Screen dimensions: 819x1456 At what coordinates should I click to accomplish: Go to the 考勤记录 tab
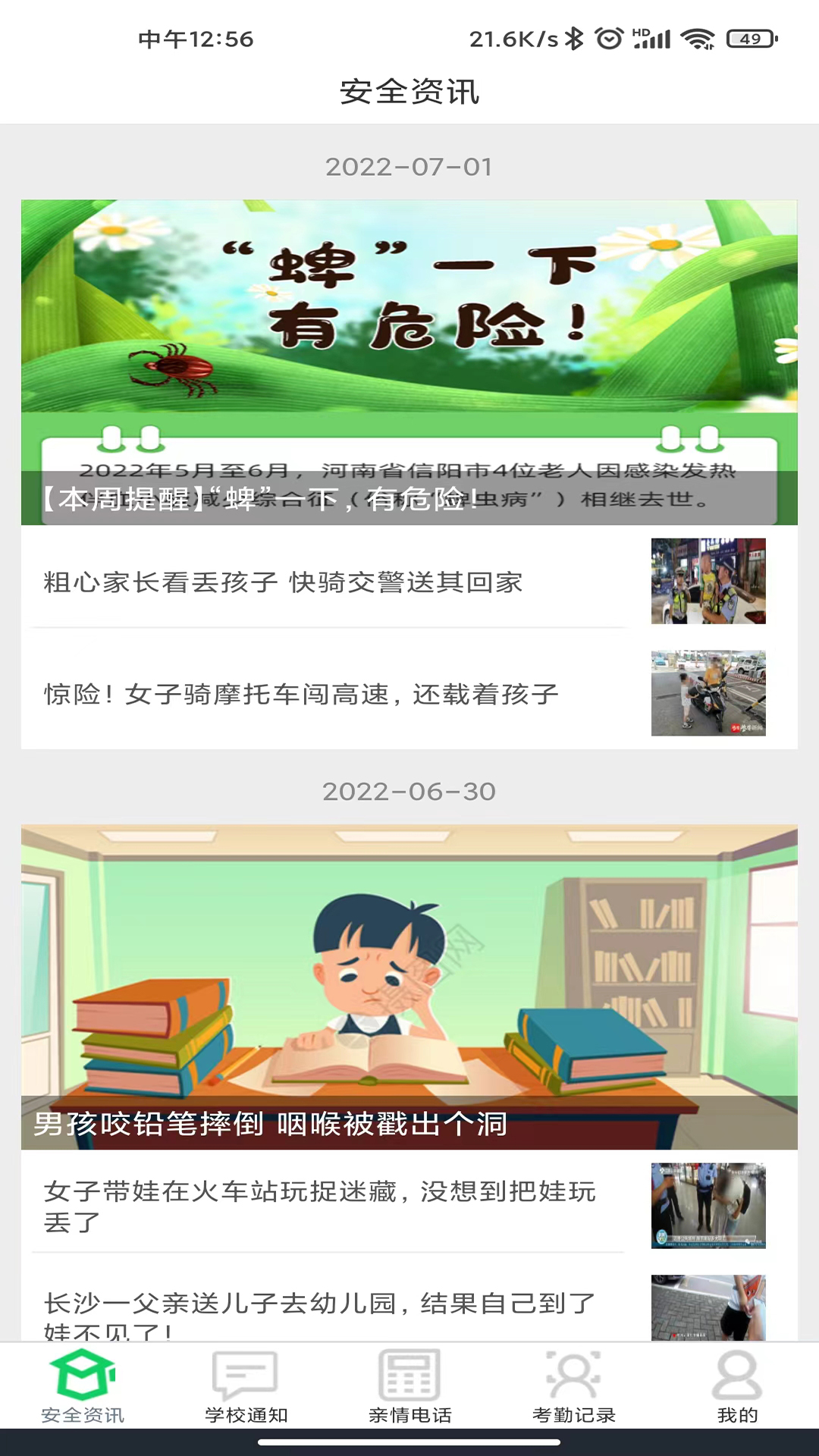573,1386
